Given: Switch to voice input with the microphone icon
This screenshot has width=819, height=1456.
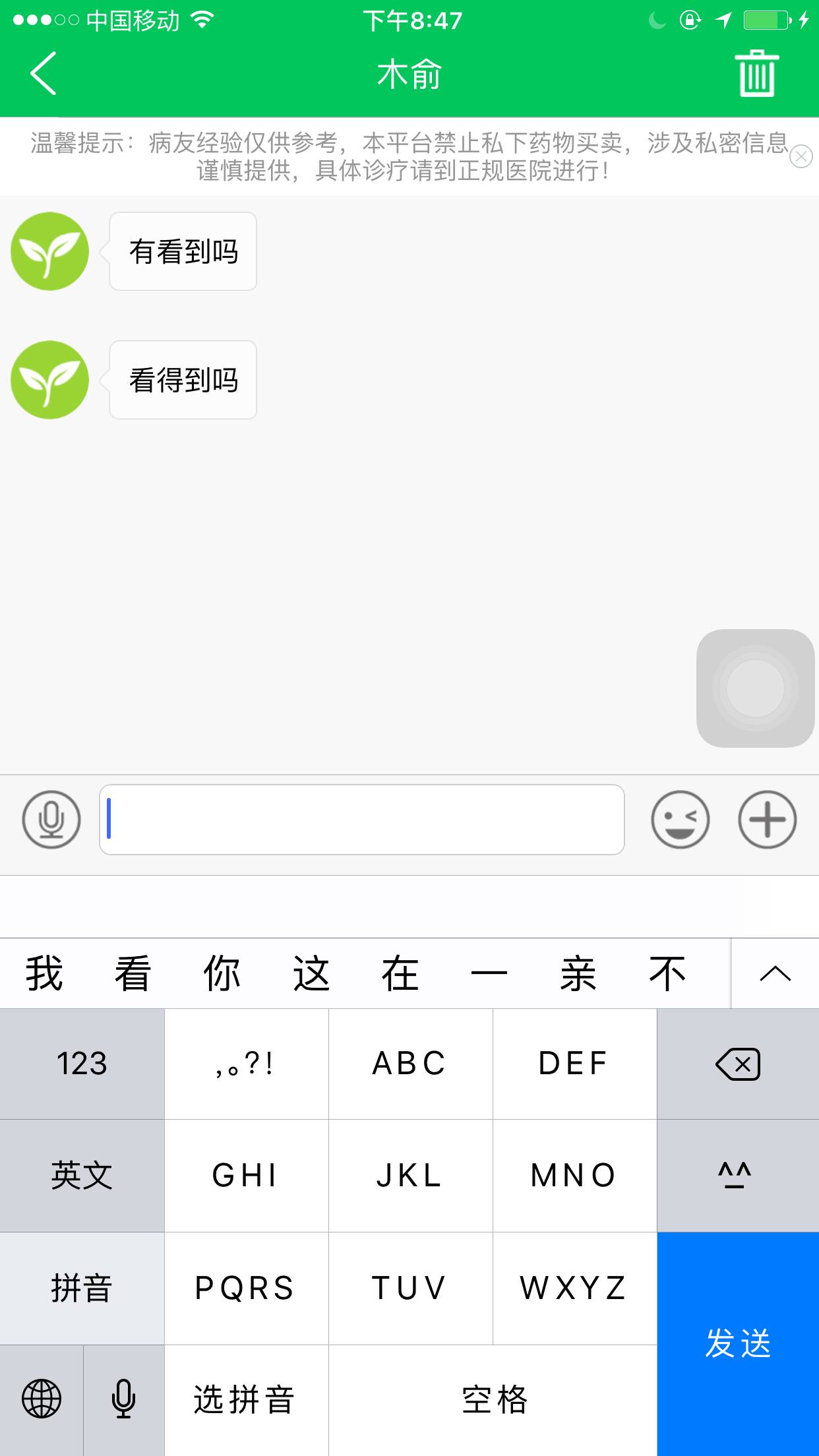Looking at the screenshot, I should [51, 820].
